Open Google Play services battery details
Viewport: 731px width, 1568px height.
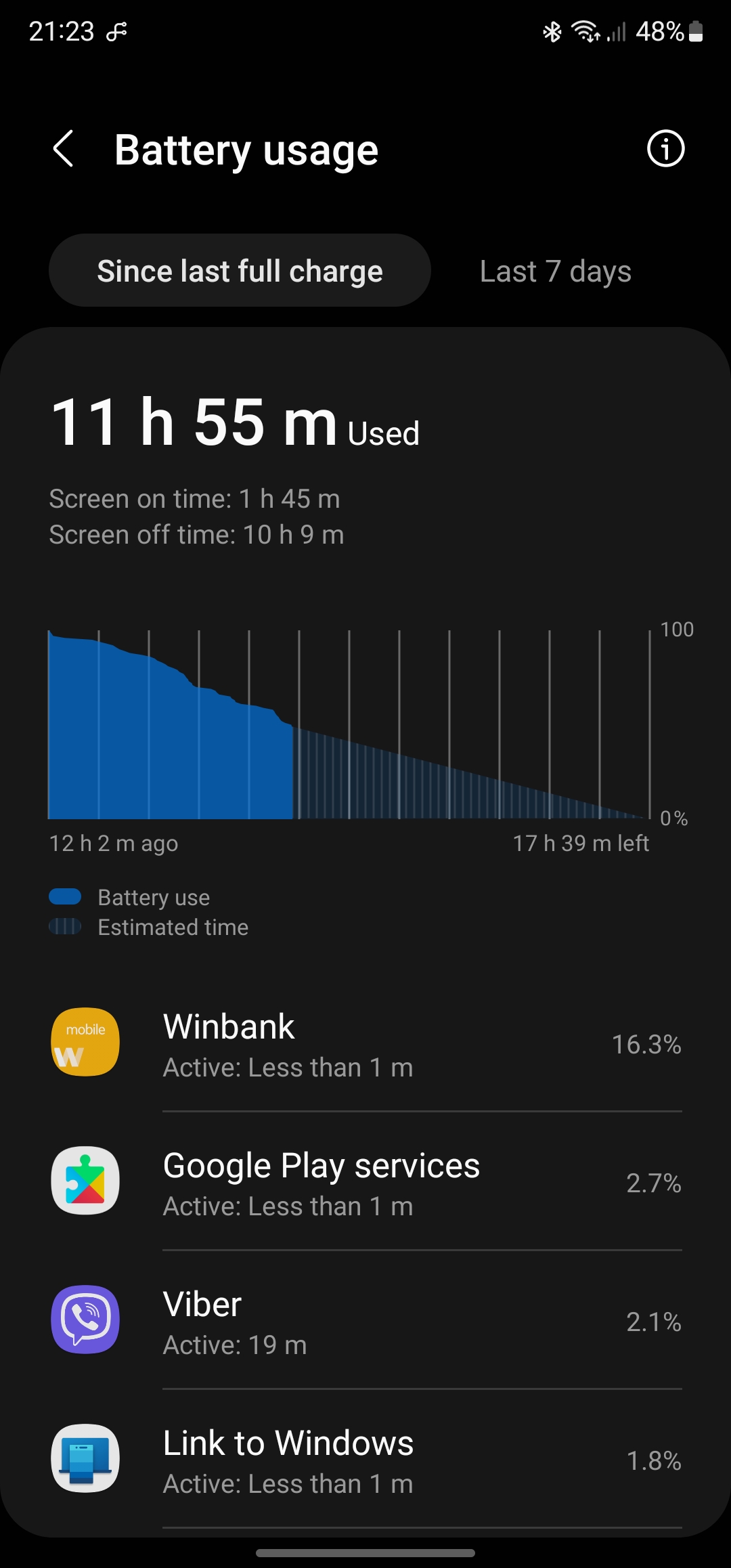(365, 1183)
